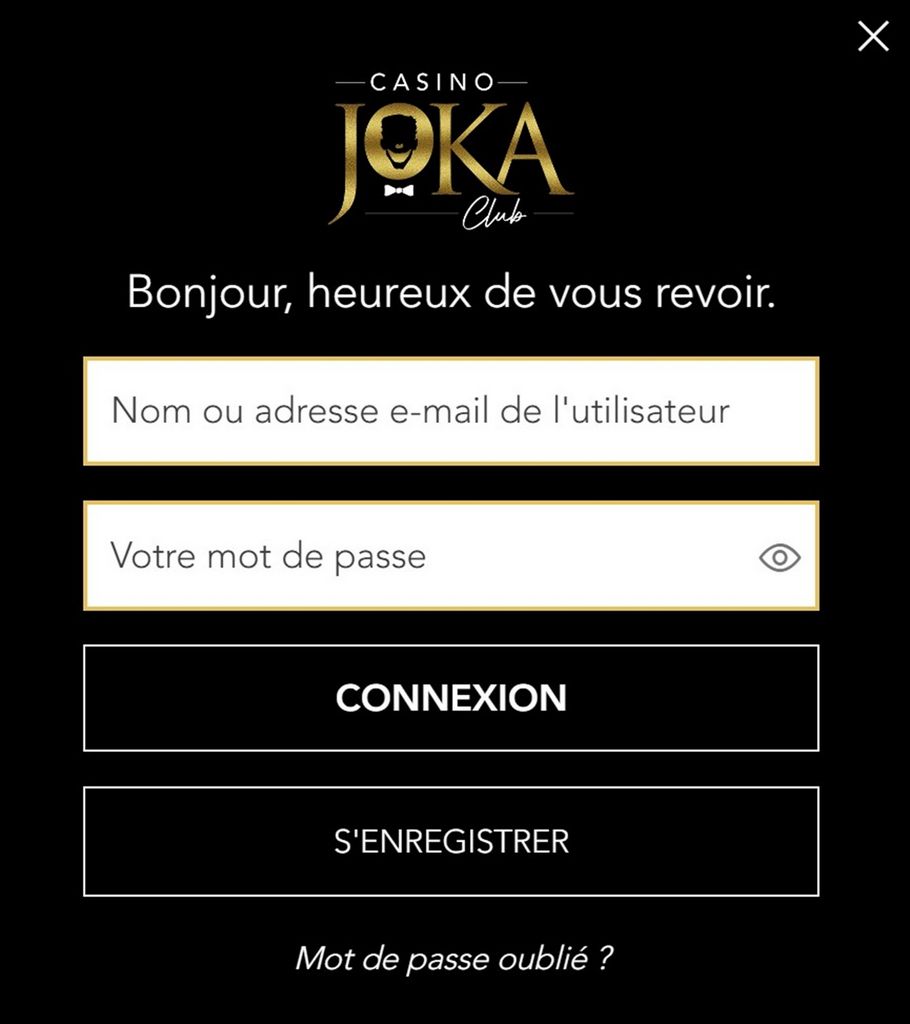This screenshot has width=910, height=1024.
Task: Open the Joka mascot emblem
Action: point(399,140)
